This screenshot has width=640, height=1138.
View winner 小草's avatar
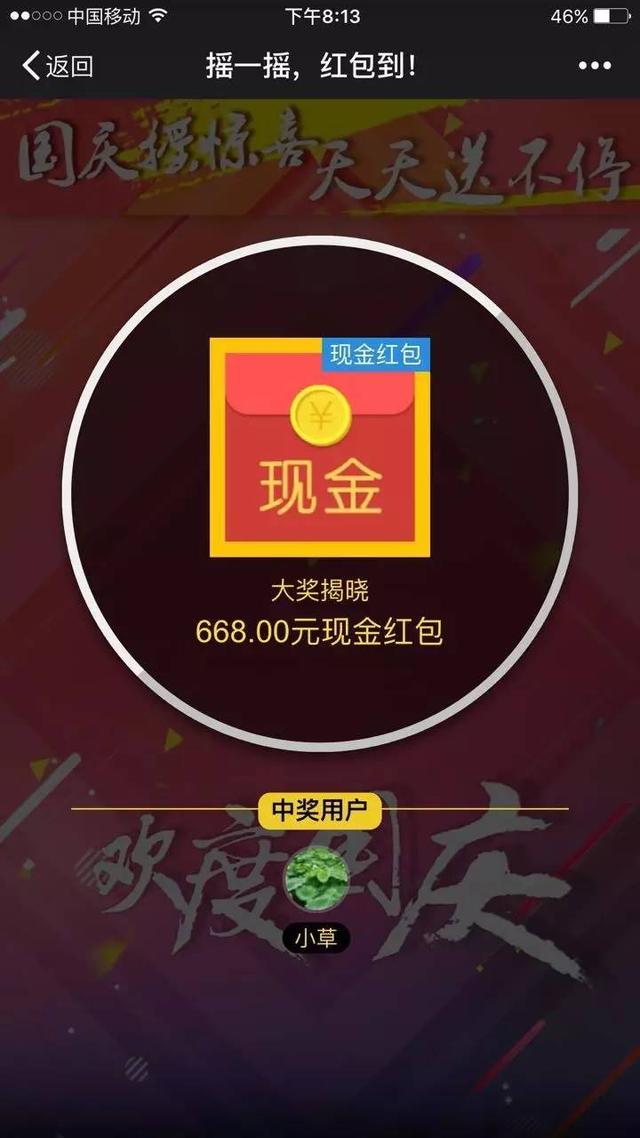pyautogui.click(x=316, y=879)
